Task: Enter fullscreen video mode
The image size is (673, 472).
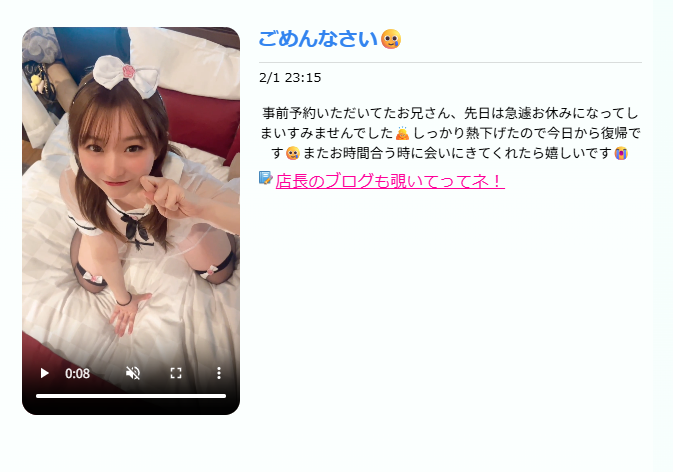Action: 176,373
